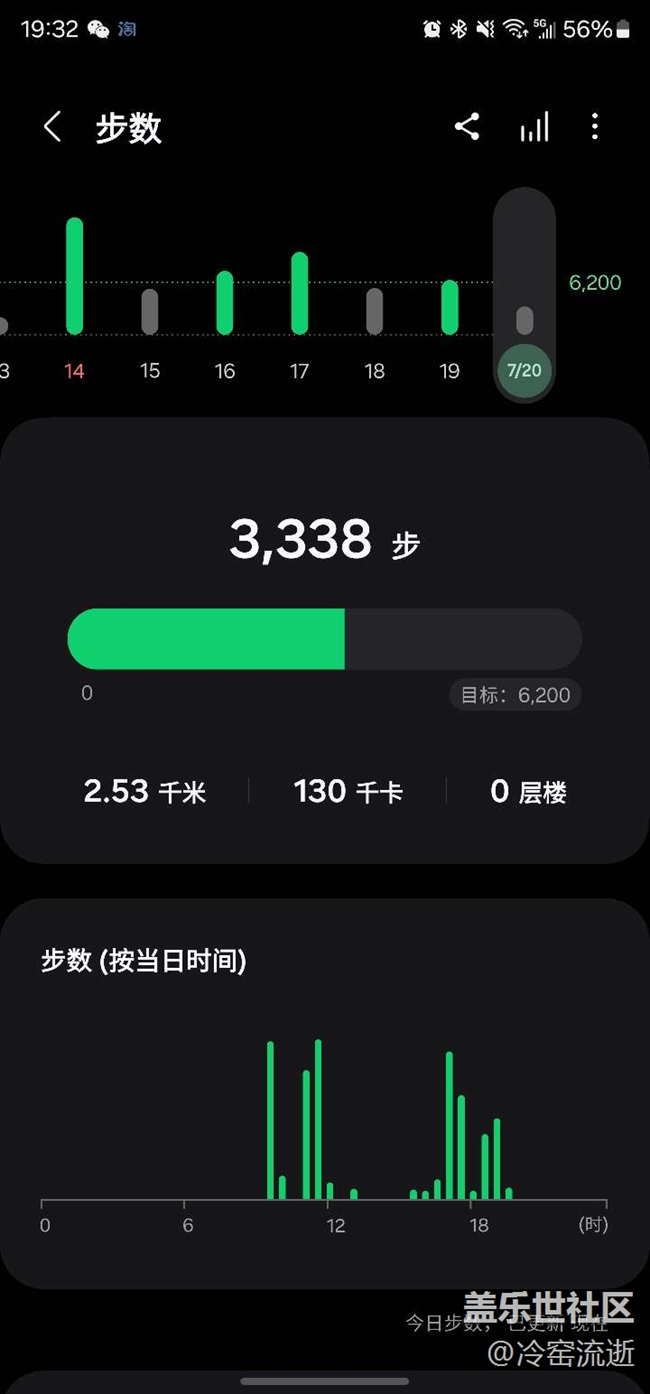Tap the 目标: 6,200 goal chip
Image resolution: width=650 pixels, height=1394 pixels.
pos(515,695)
